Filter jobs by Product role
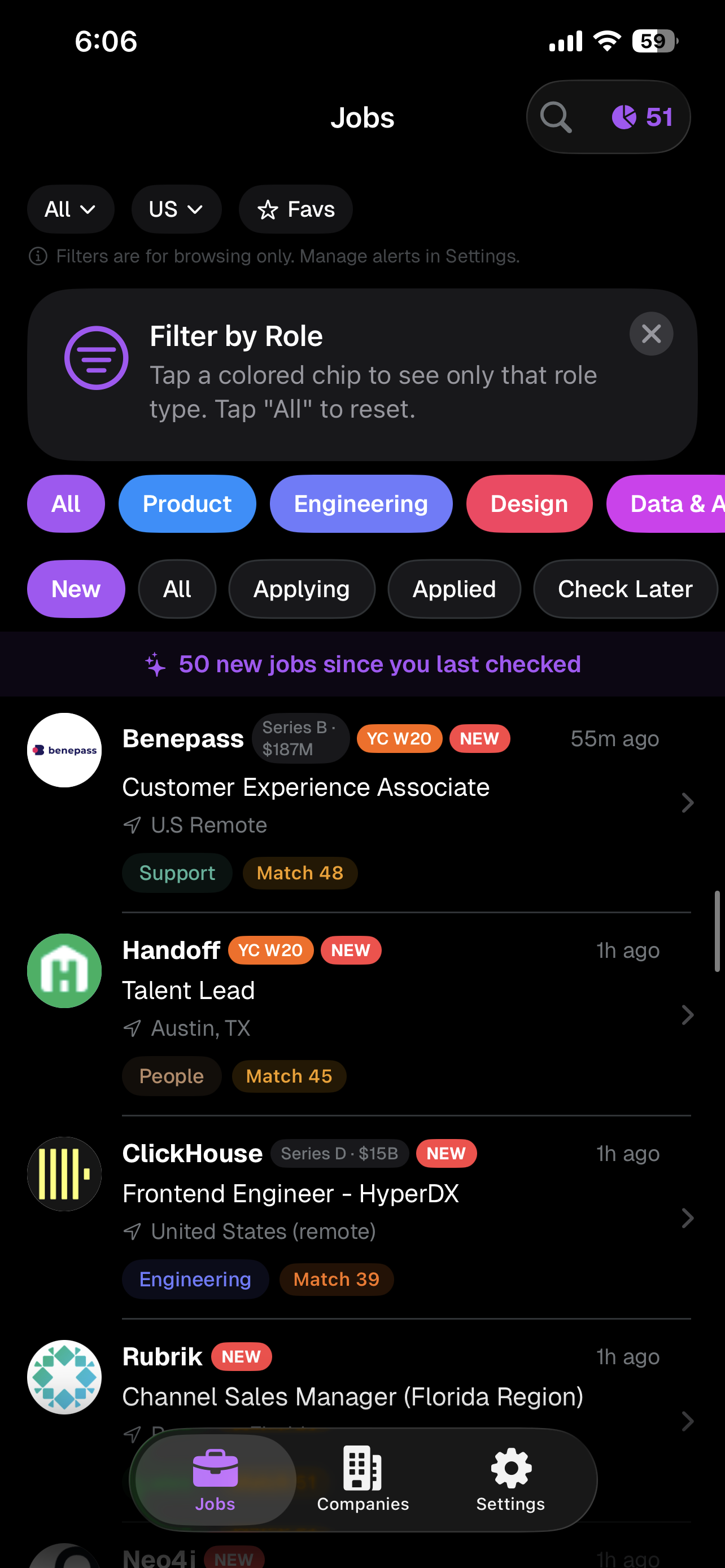 tap(187, 504)
